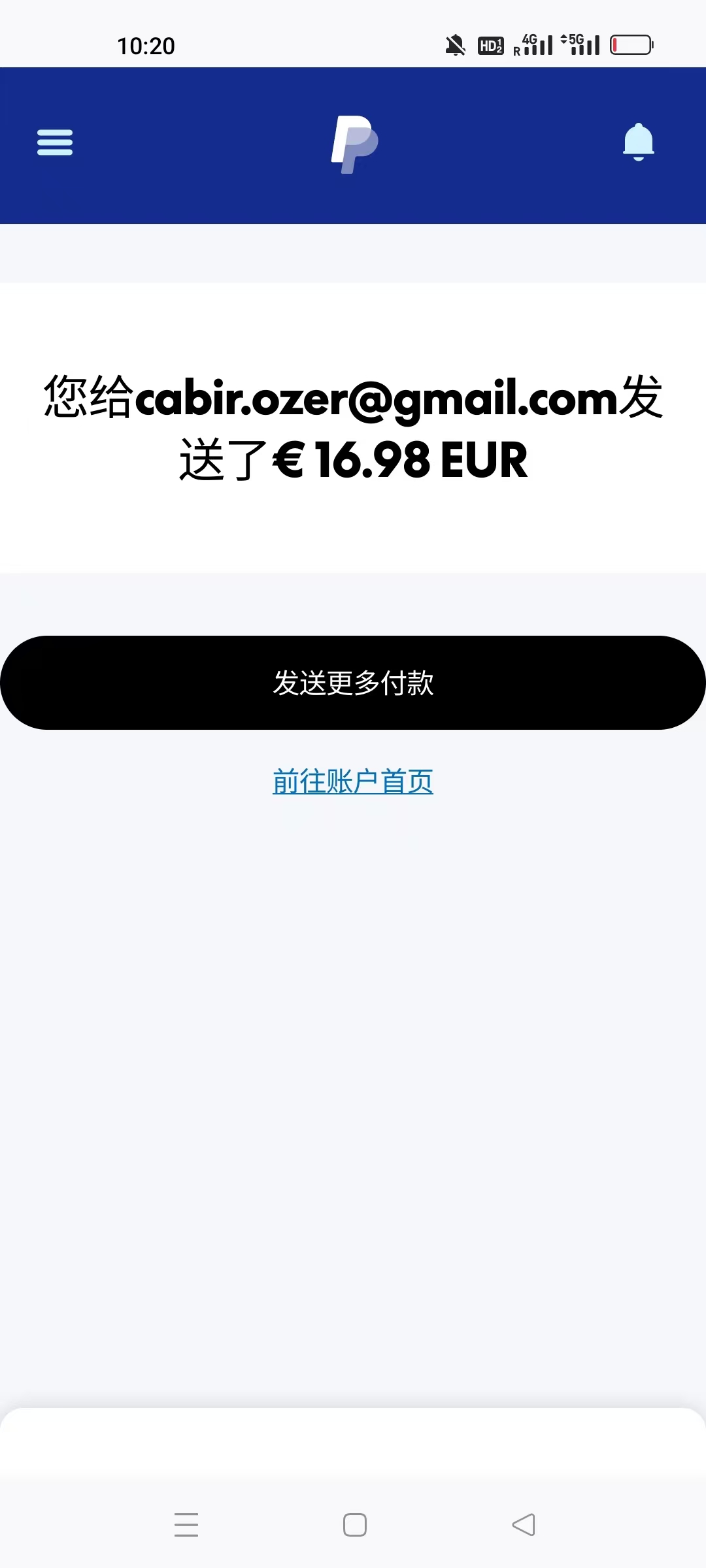Tap the 发送更多付款 button
The height and width of the screenshot is (1568, 706).
[353, 683]
